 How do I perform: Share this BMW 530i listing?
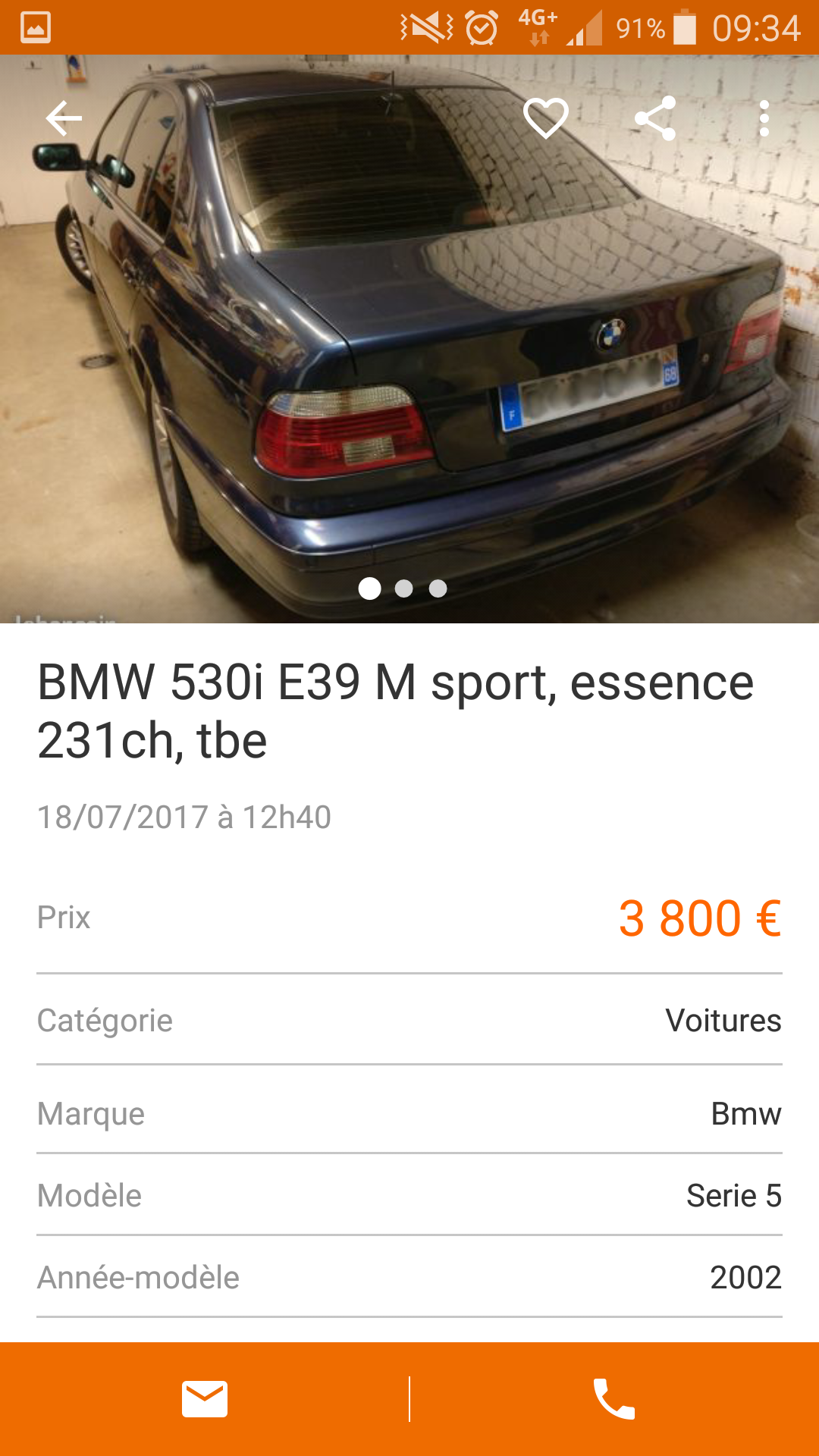(x=655, y=118)
